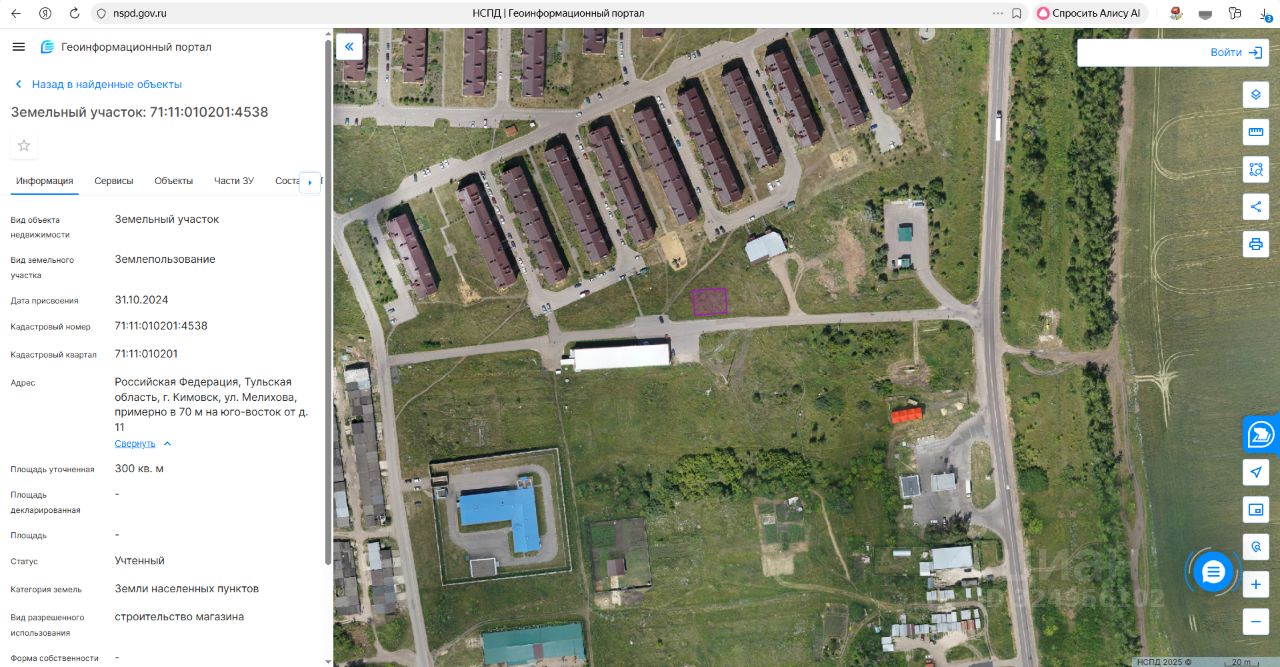Zoom in on the map
Image resolution: width=1280 pixels, height=667 pixels.
click(x=1256, y=584)
